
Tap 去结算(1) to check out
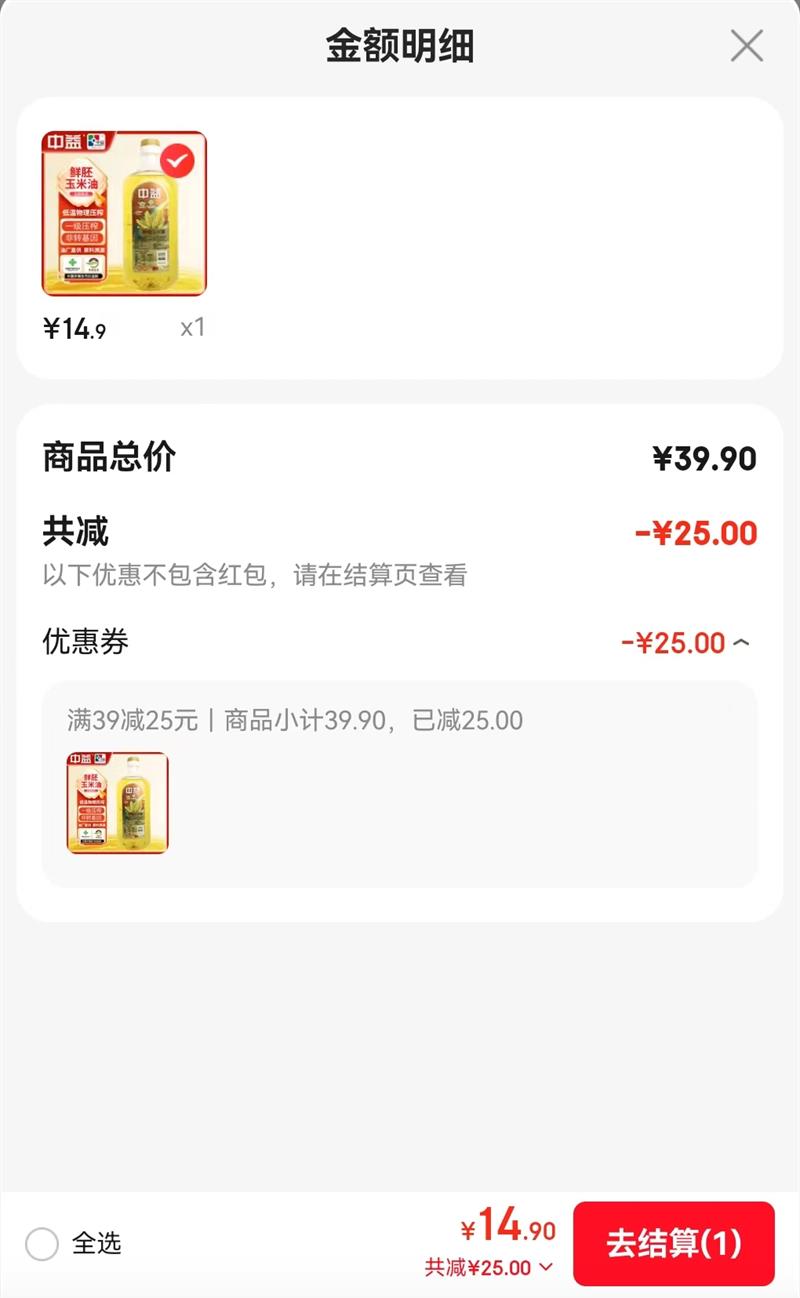[x=673, y=1244]
